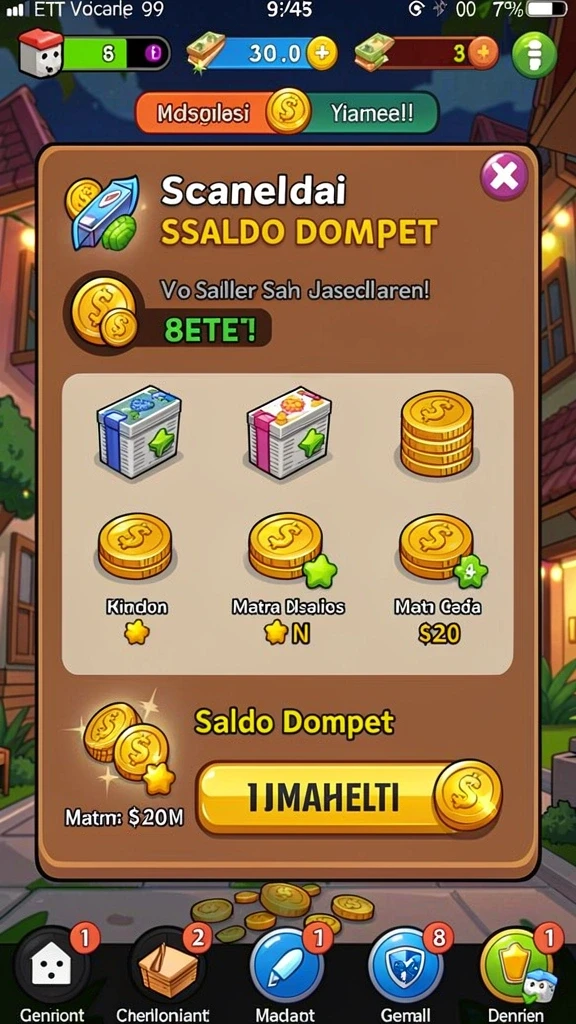Open the Cherlioniant tab
Viewport: 576px width, 1024px height.
(x=163, y=975)
